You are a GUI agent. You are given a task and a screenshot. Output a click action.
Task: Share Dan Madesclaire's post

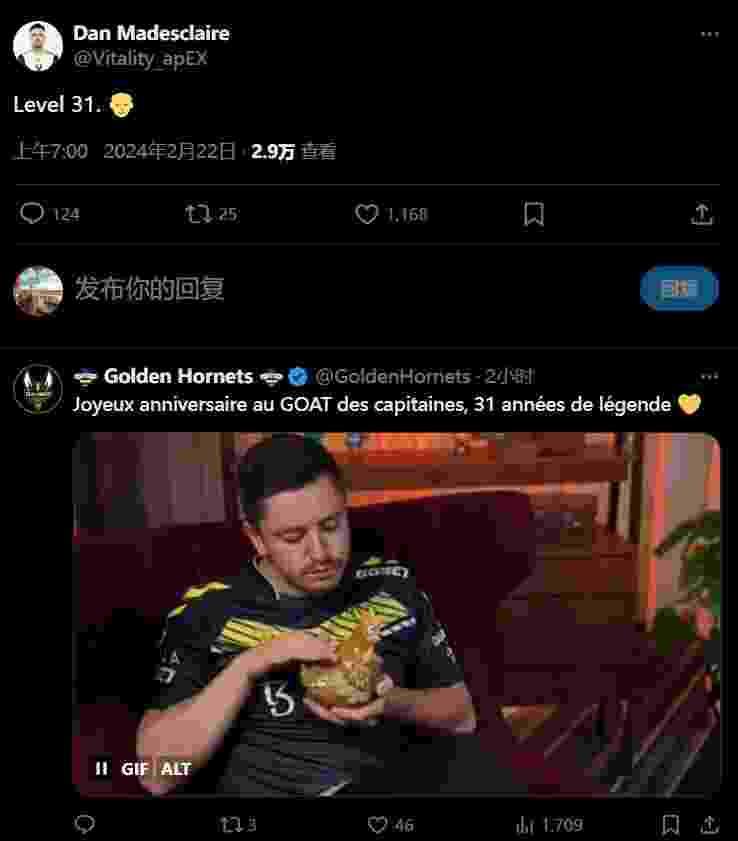(702, 213)
